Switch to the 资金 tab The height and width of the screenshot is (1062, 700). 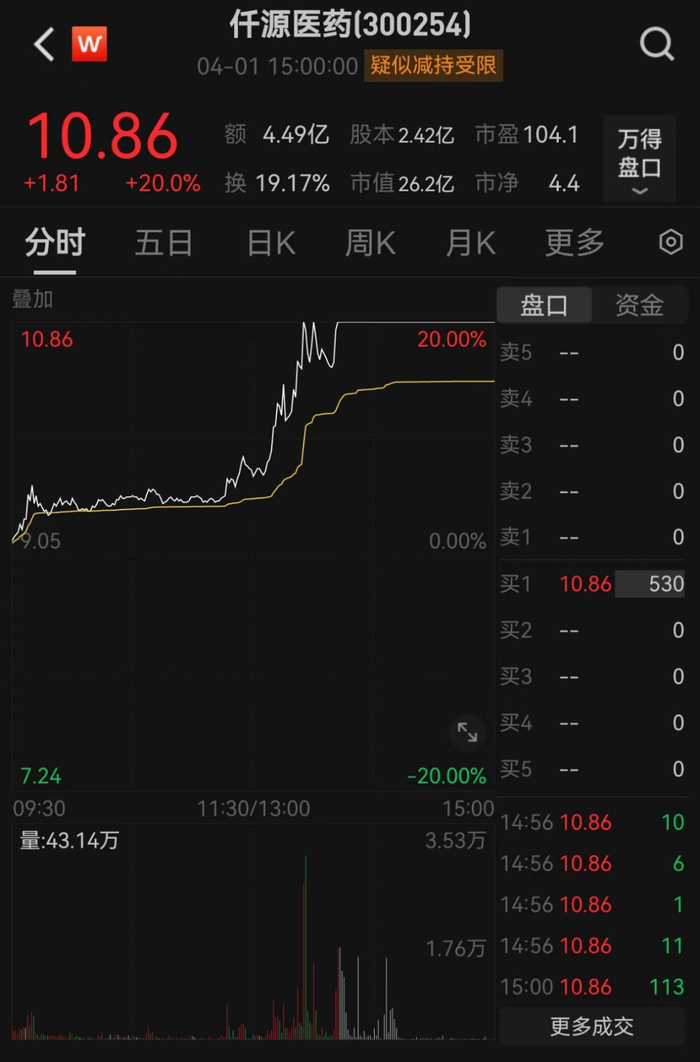[x=639, y=305]
